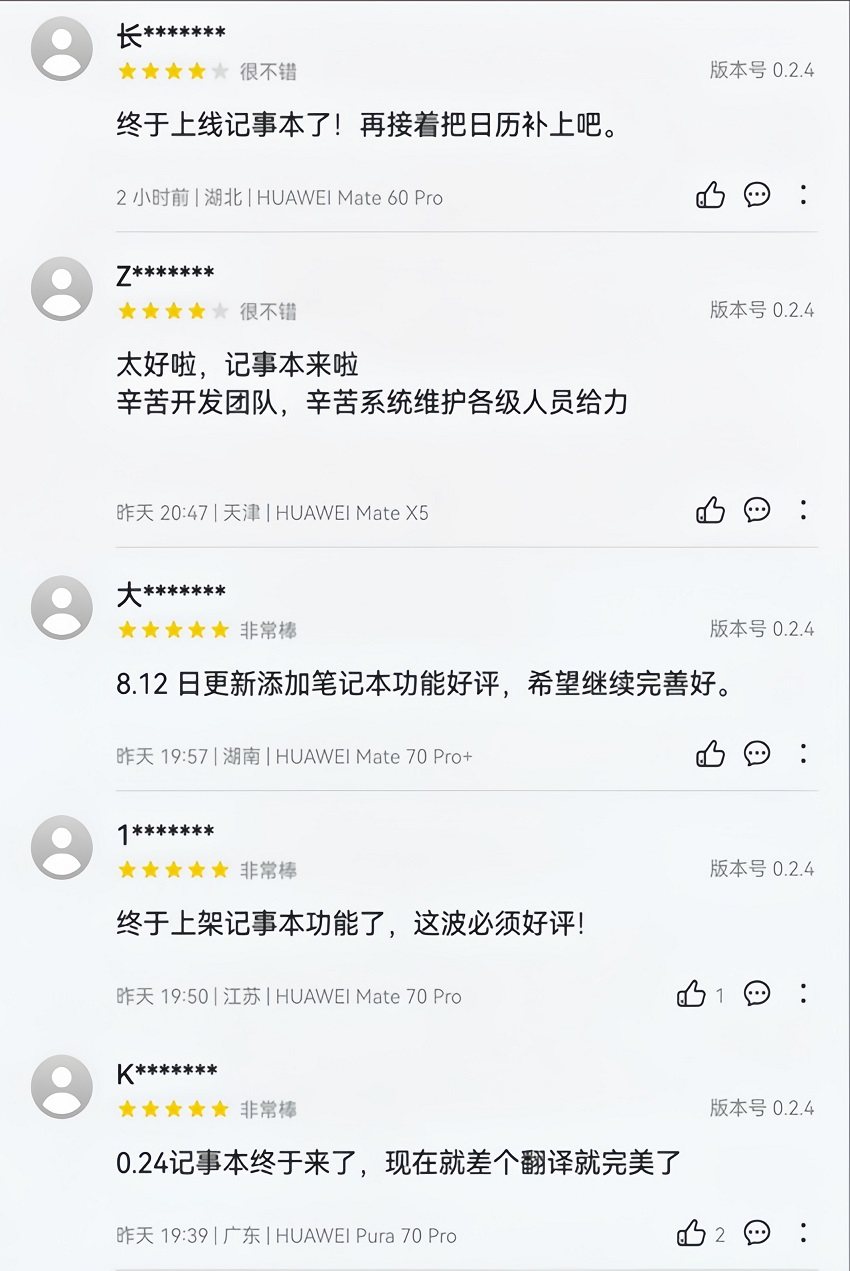Comment on the review by 长*******
850x1271 pixels.
758,195
